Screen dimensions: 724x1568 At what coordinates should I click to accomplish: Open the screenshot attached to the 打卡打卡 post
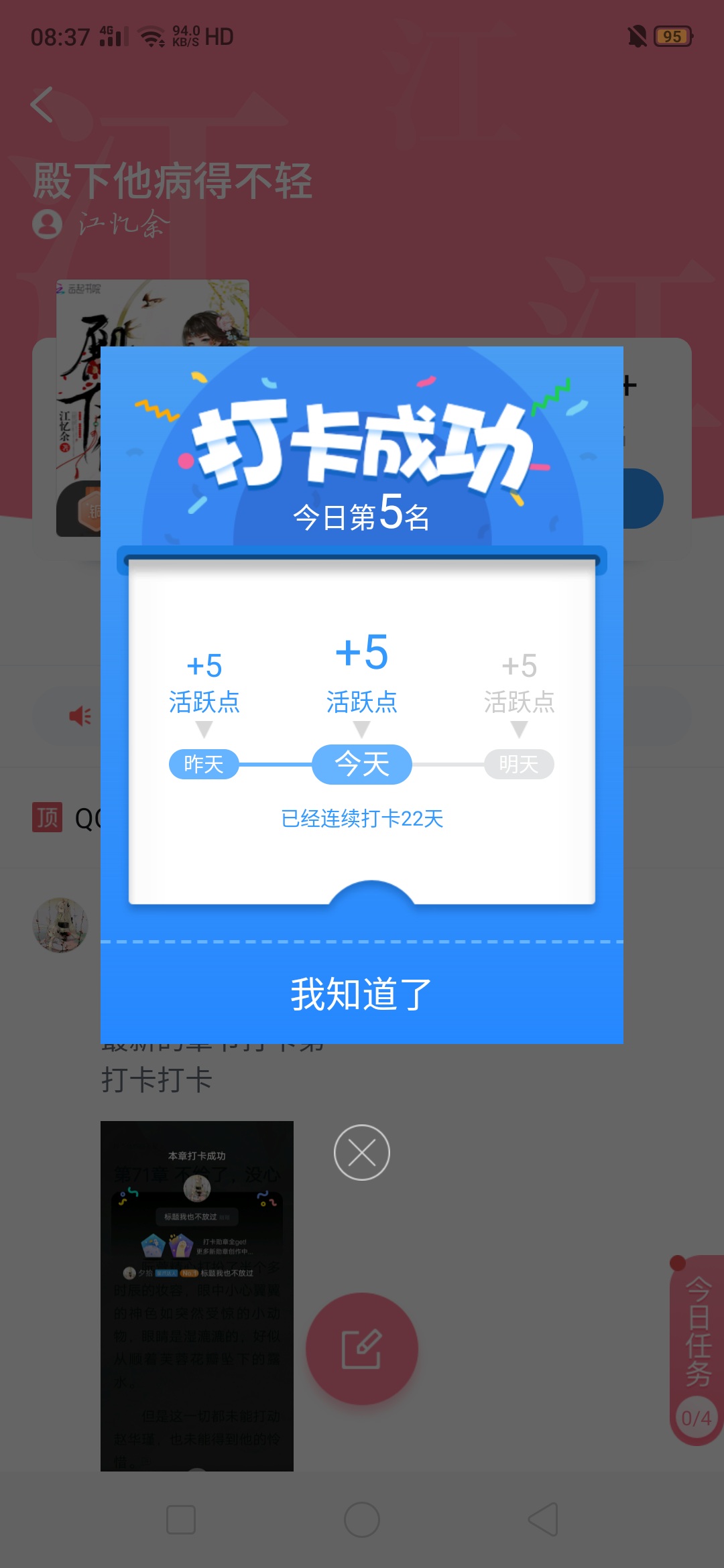coord(197,1296)
